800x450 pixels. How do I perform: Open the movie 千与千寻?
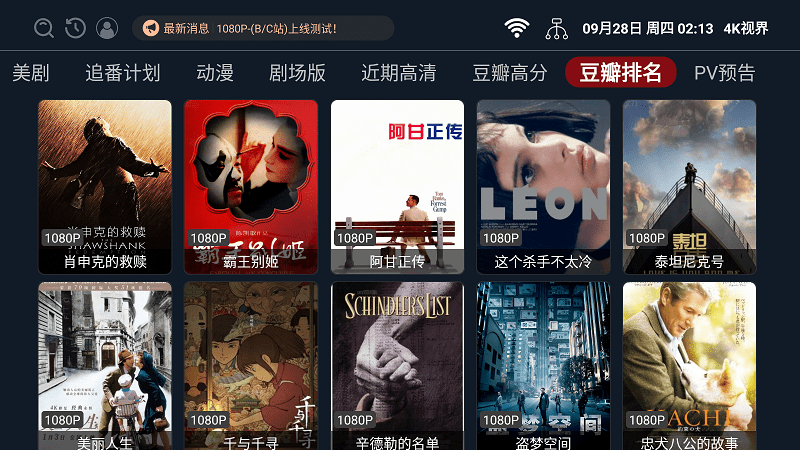coord(251,366)
